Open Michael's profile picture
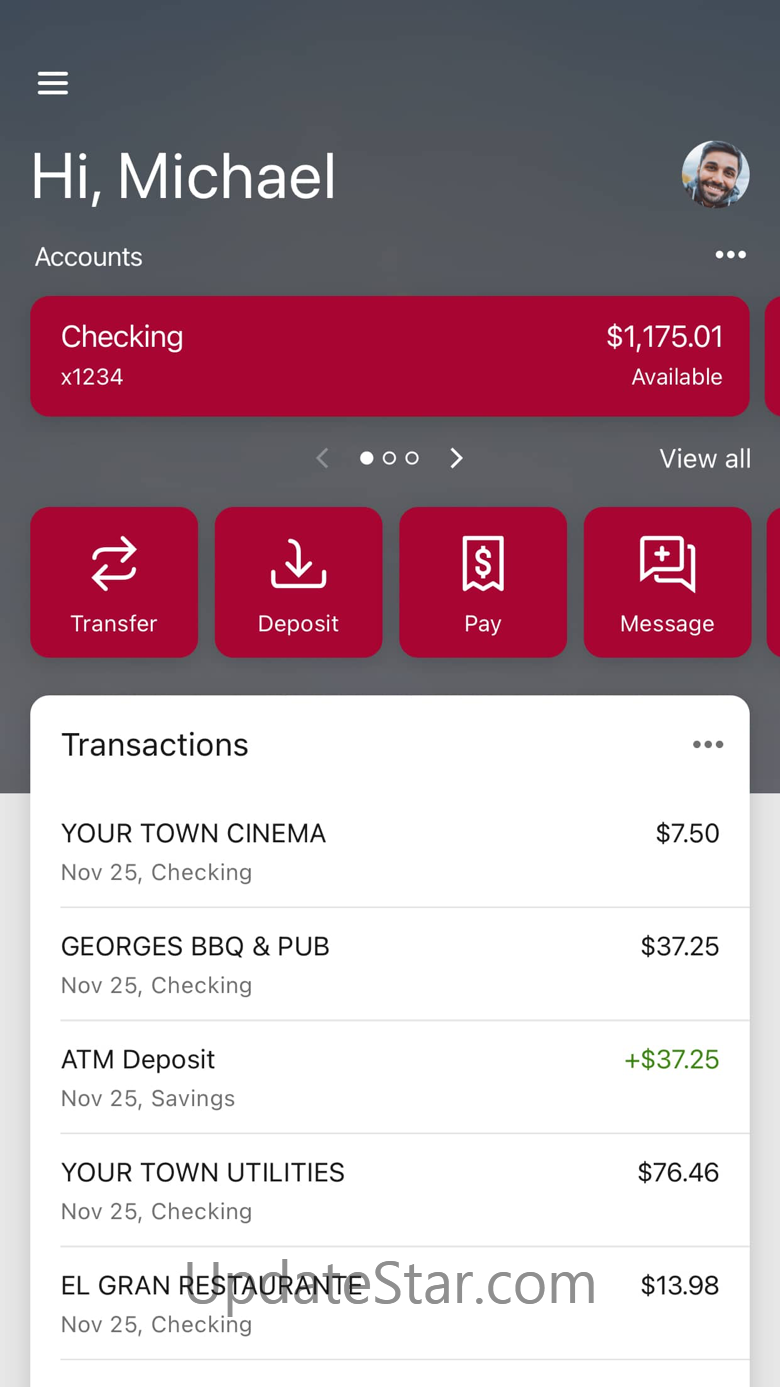780x1387 pixels. click(x=716, y=174)
